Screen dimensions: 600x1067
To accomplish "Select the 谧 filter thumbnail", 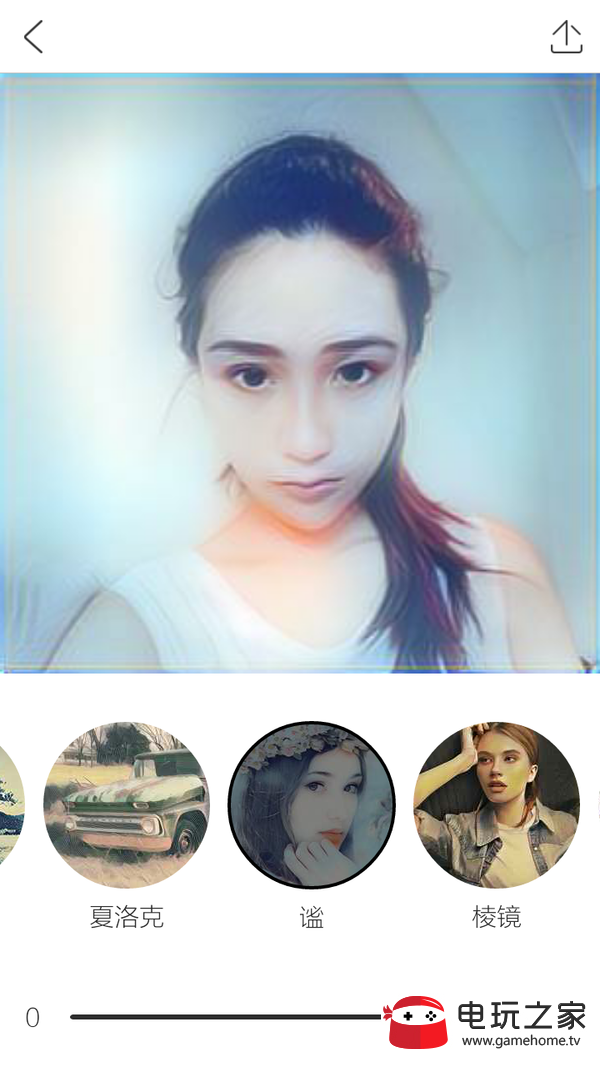I will [312, 805].
